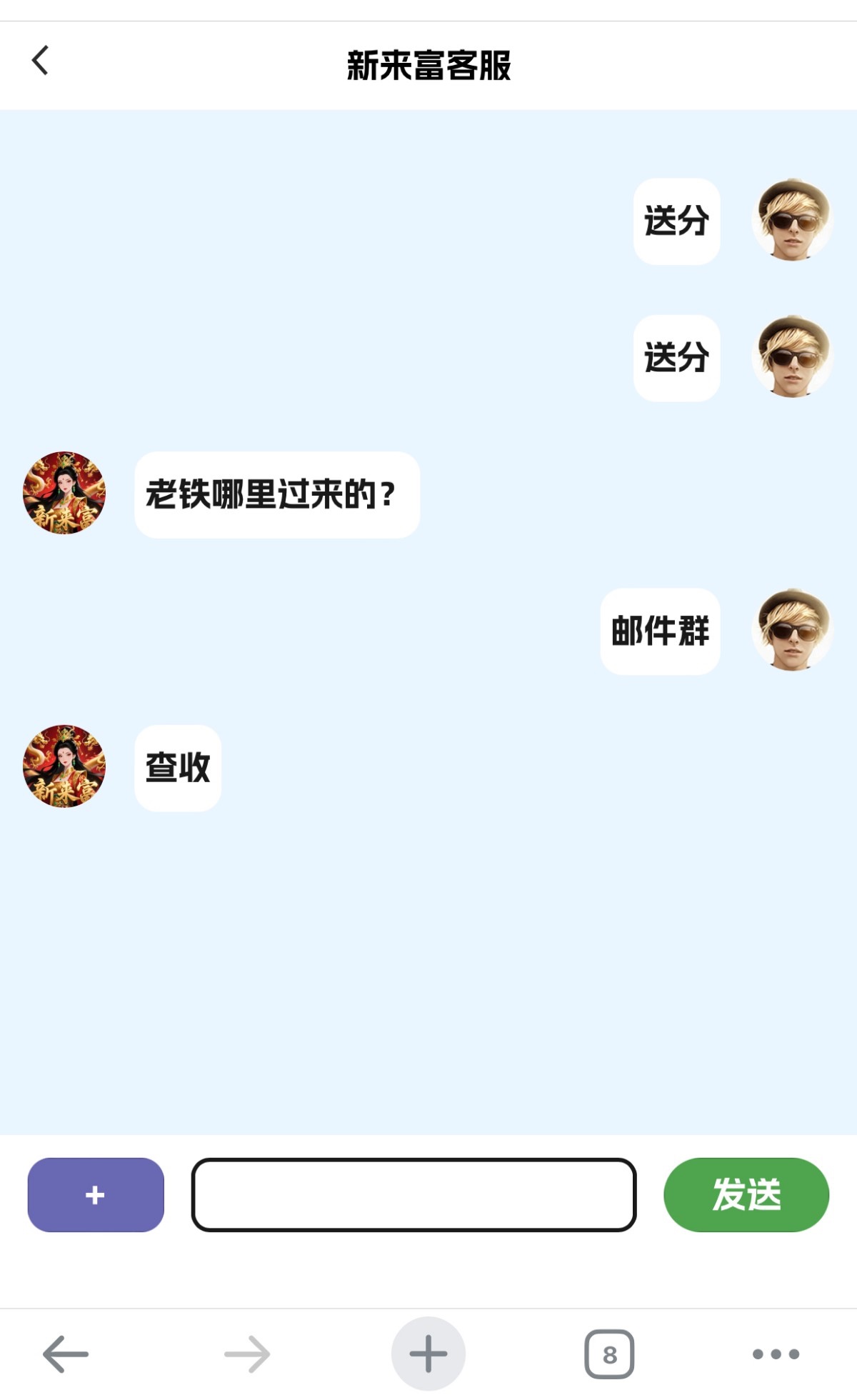Go forward in the browser

pyautogui.click(x=247, y=1354)
